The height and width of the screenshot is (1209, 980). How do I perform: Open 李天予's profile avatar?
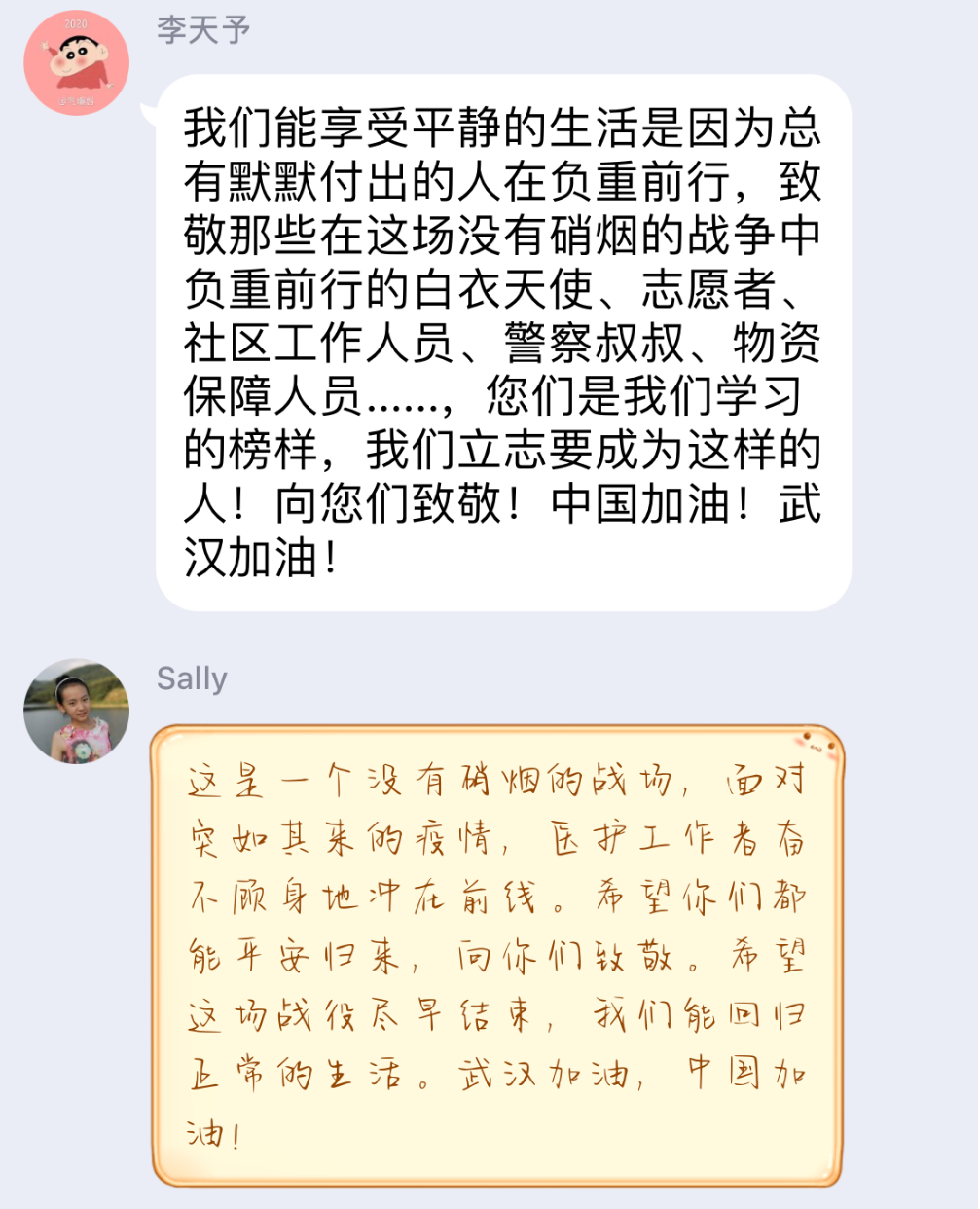76,63
